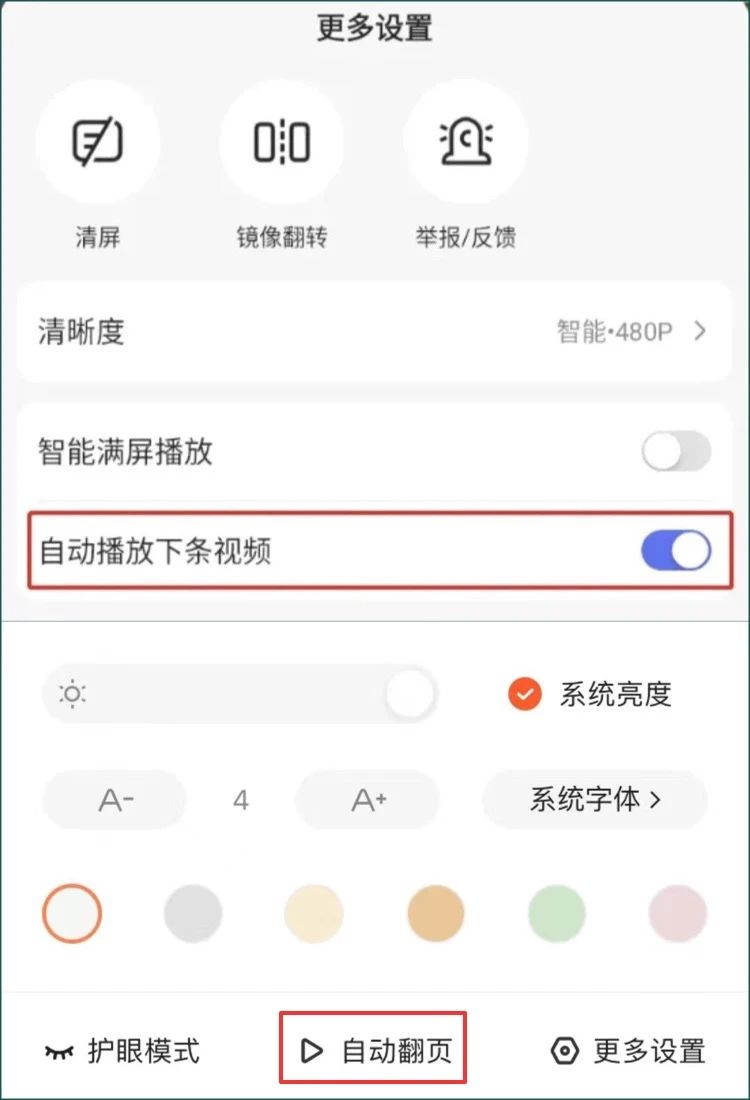The width and height of the screenshot is (750, 1100).
Task: Enable 智能满屏播放 smart fullscreen playback
Action: coord(674,452)
